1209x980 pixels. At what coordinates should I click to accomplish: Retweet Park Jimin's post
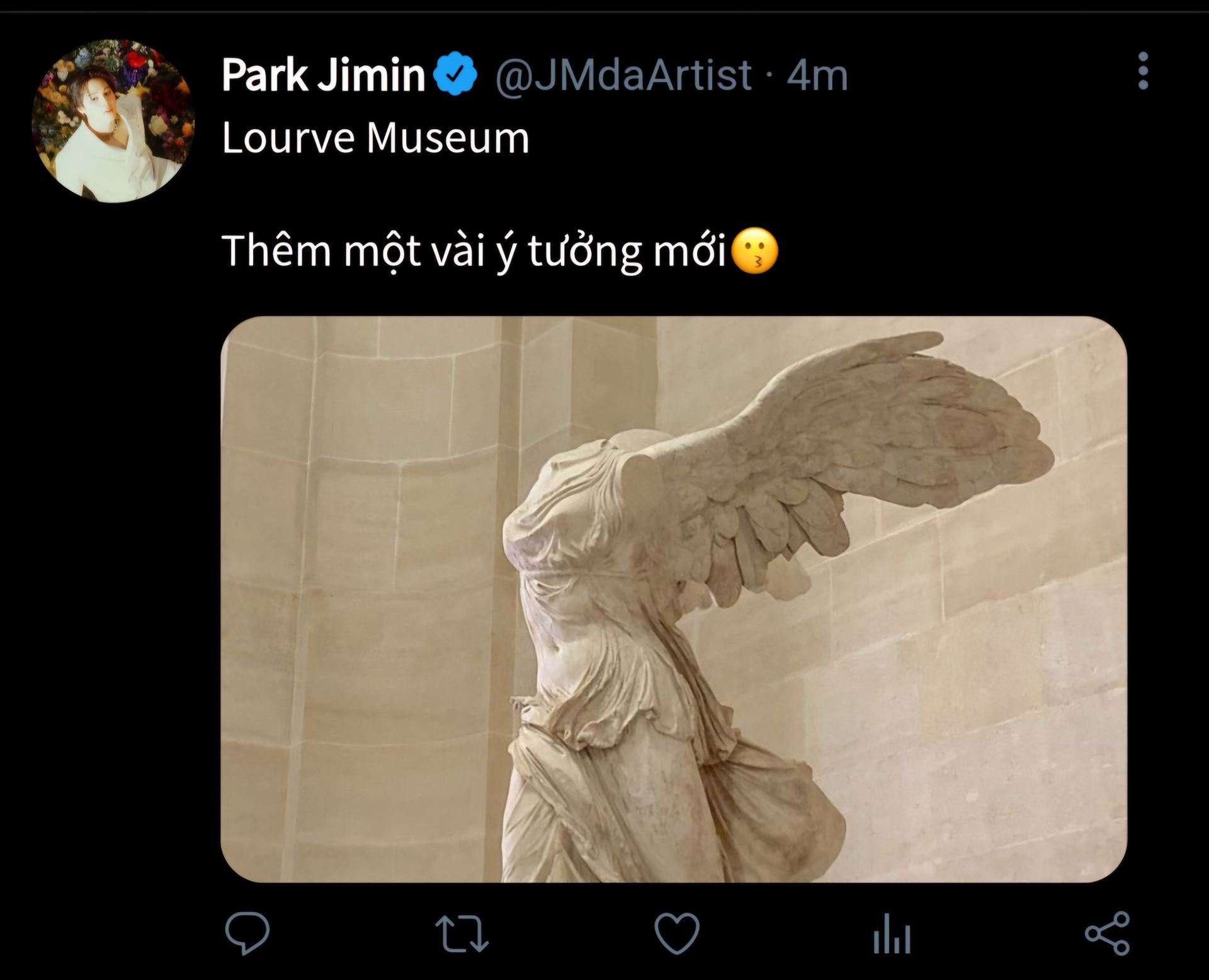coord(462,933)
